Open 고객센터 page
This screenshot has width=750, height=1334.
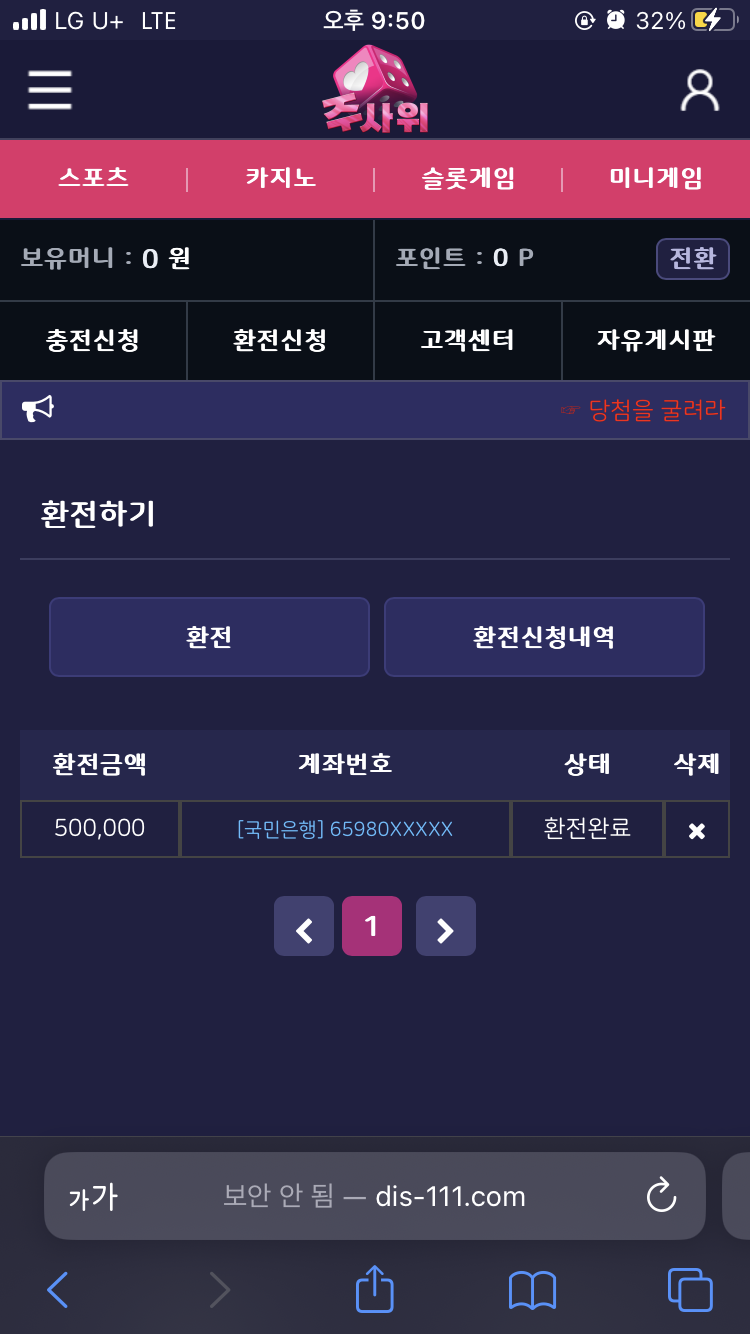click(468, 340)
